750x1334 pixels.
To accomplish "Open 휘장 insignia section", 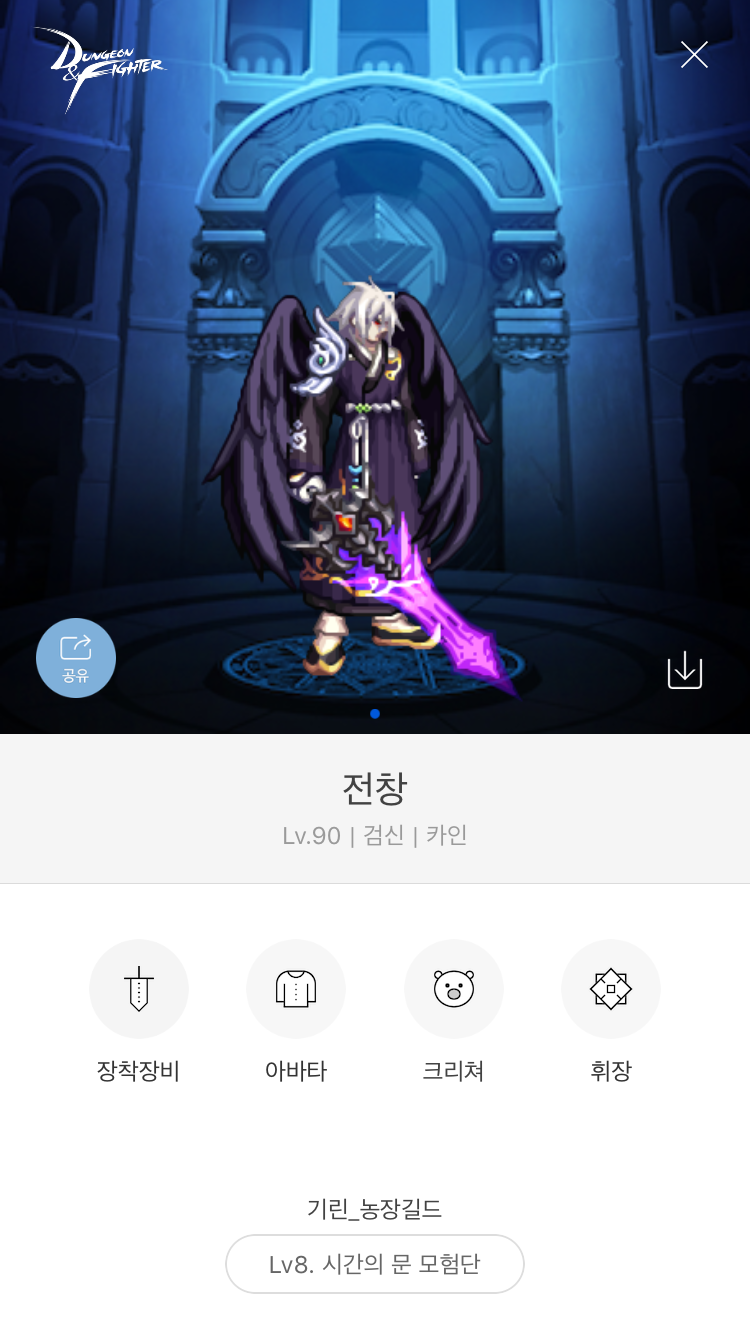I will [x=610, y=989].
